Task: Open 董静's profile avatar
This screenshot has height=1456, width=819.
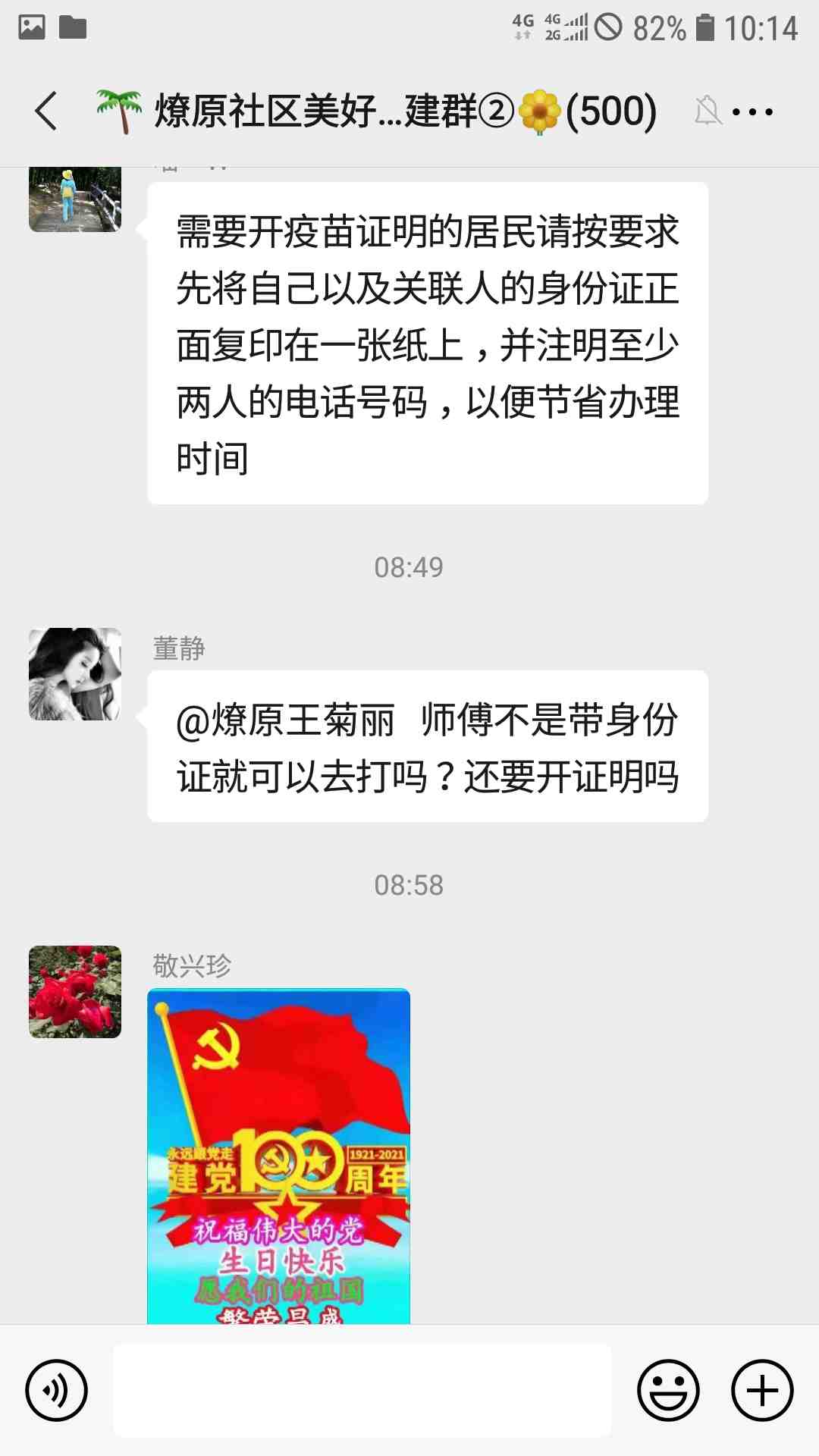Action: (x=75, y=674)
